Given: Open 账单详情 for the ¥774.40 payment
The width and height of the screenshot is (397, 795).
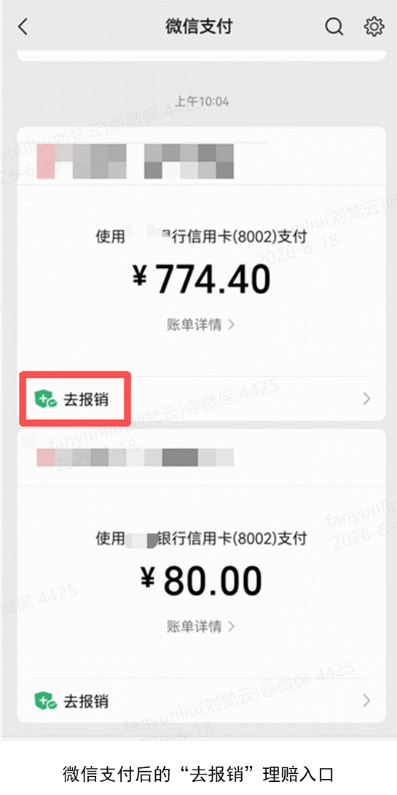Looking at the screenshot, I should (x=201, y=324).
